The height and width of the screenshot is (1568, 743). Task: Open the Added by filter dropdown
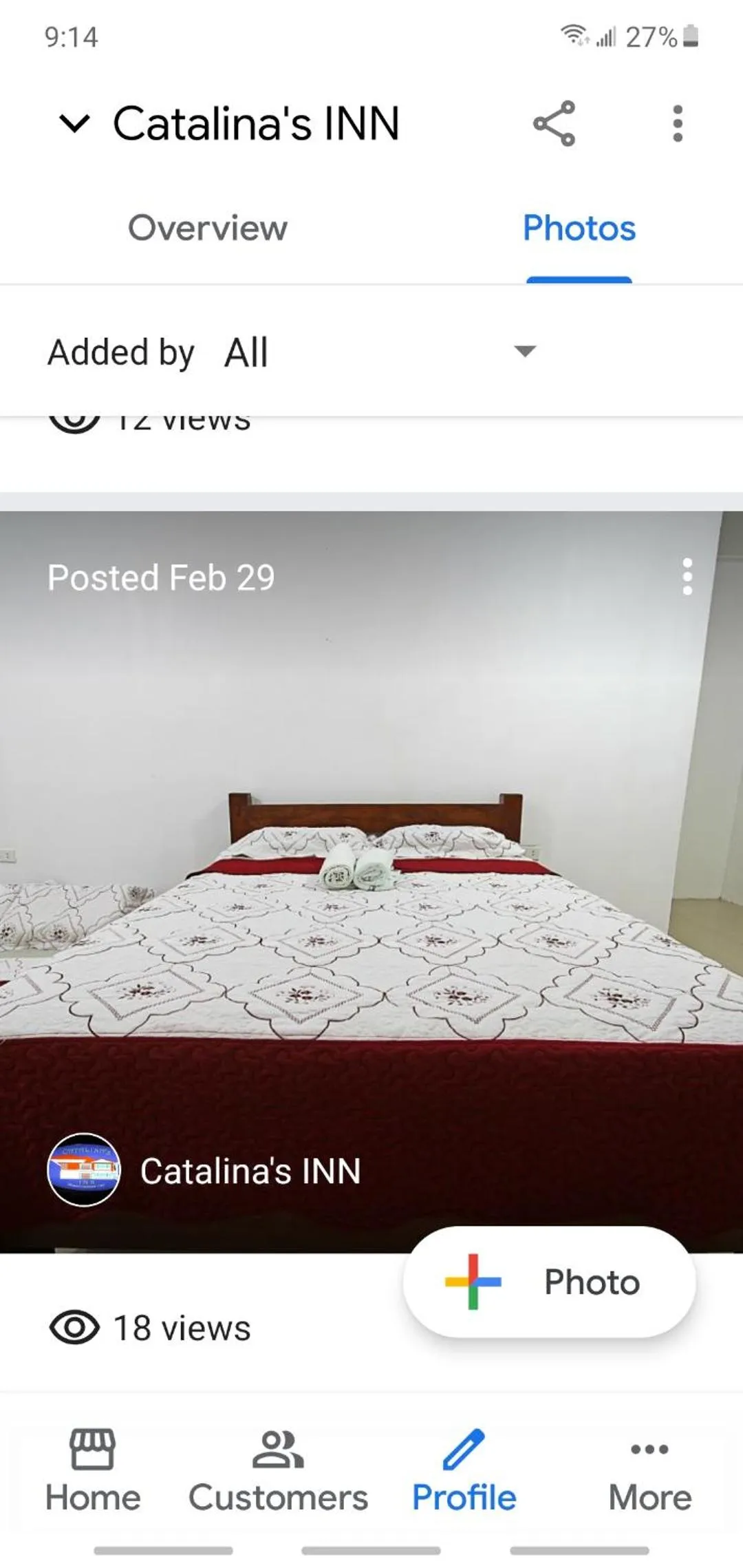524,352
